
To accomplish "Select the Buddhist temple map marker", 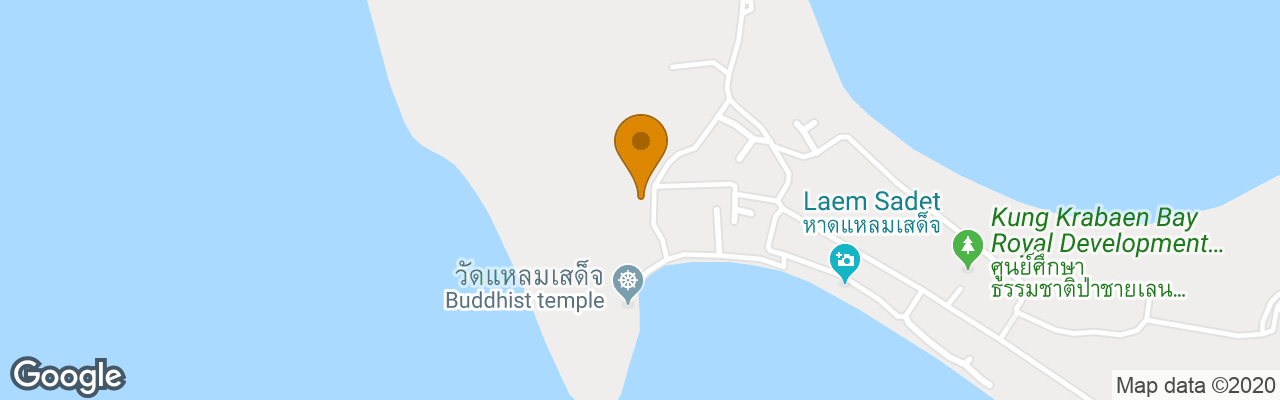I will point(628,279).
